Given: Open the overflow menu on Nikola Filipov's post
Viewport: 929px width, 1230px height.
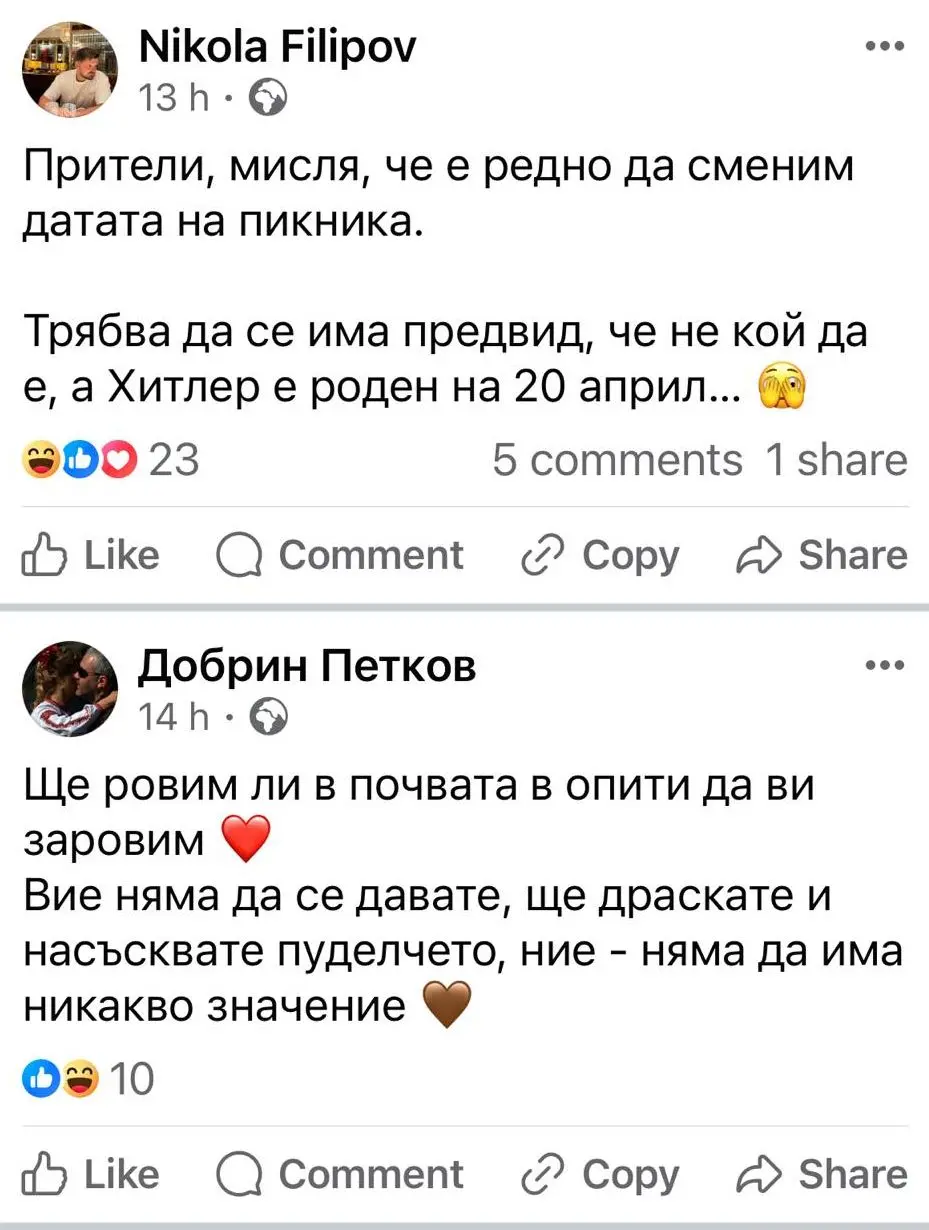Looking at the screenshot, I should click(885, 46).
